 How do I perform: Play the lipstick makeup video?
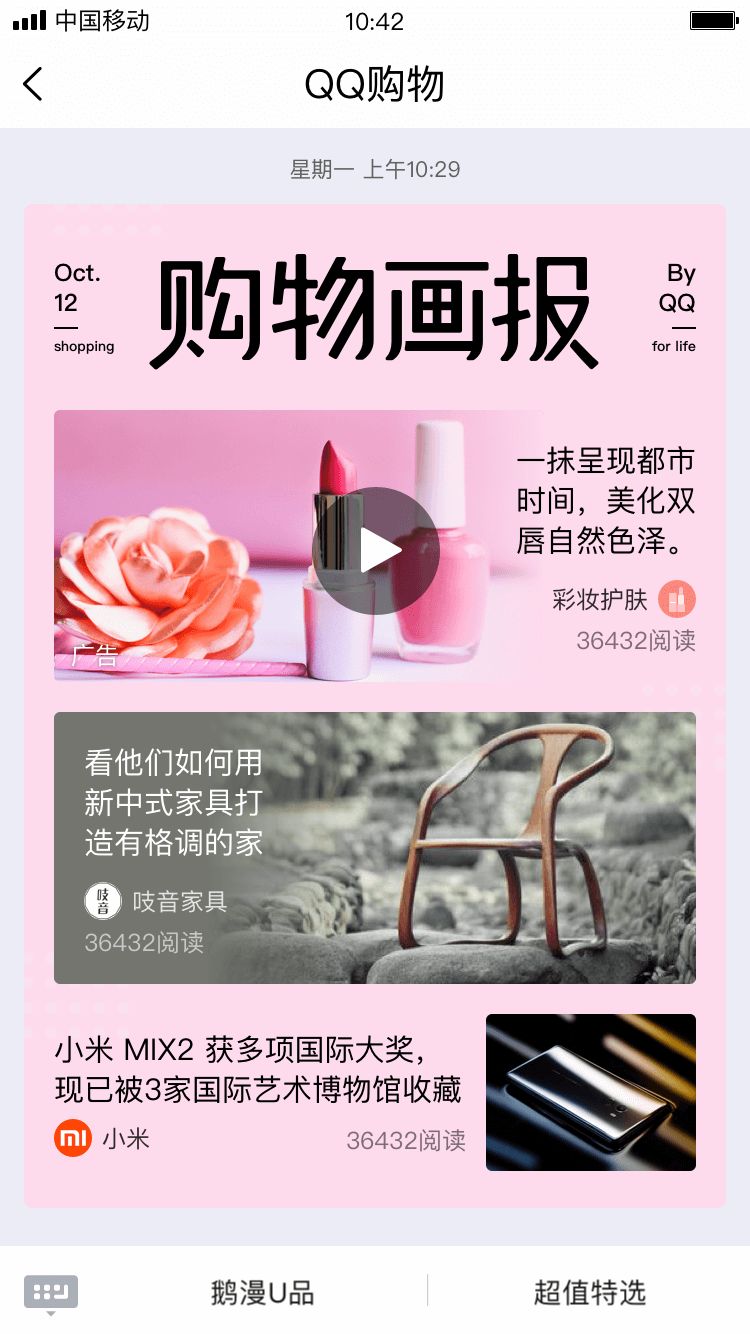click(x=375, y=550)
